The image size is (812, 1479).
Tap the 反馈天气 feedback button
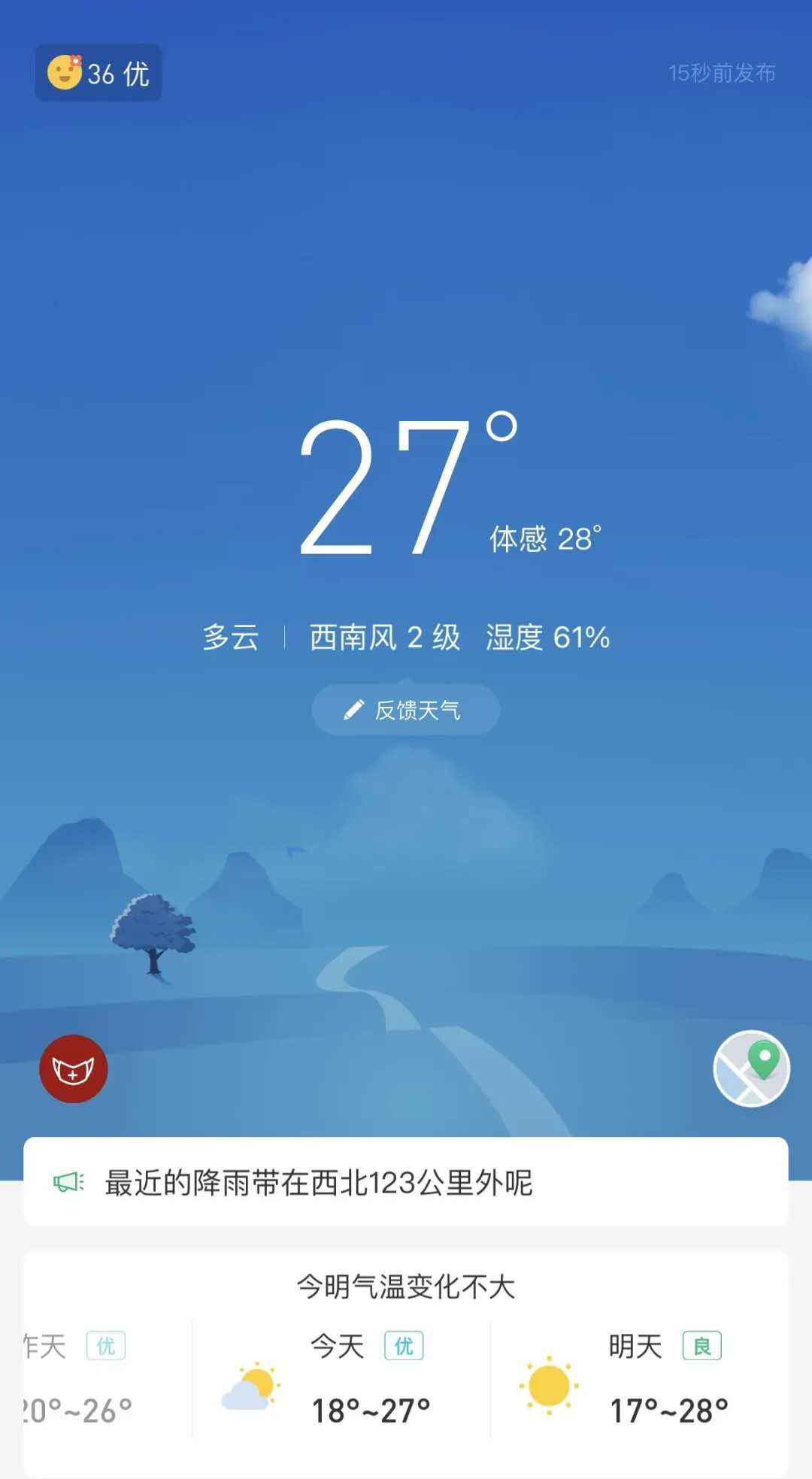click(x=405, y=710)
